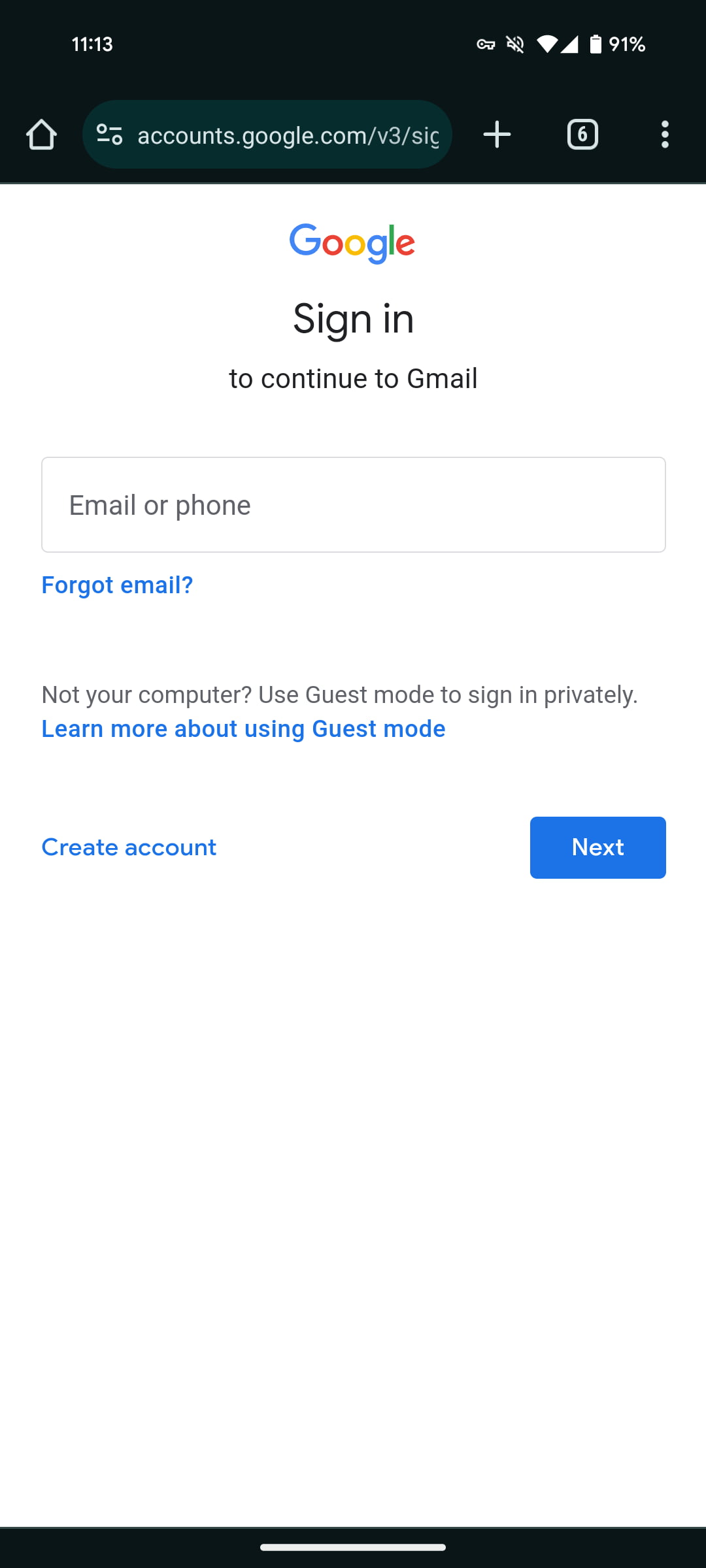Open the tab switcher showing 6 tabs
Viewport: 706px width, 1568px height.
[x=582, y=135]
